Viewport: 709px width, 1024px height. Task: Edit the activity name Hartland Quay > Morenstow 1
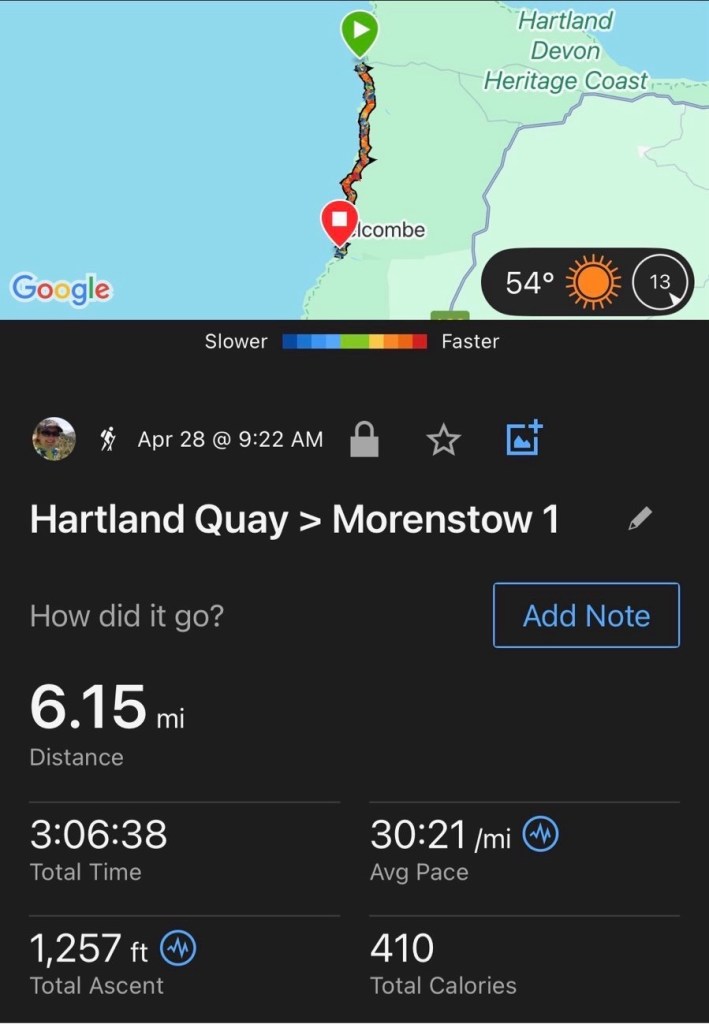(640, 518)
